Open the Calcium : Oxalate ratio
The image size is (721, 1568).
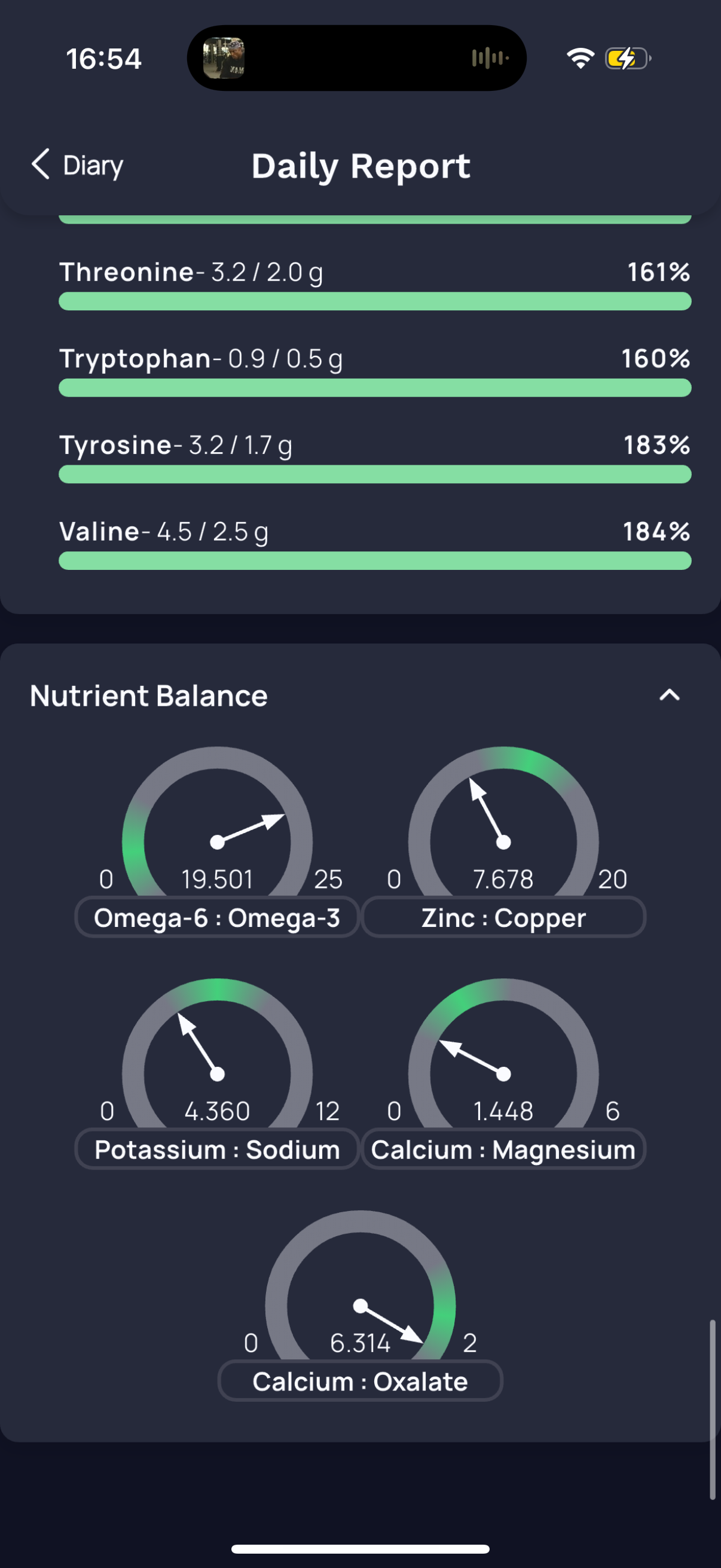coord(360,1381)
